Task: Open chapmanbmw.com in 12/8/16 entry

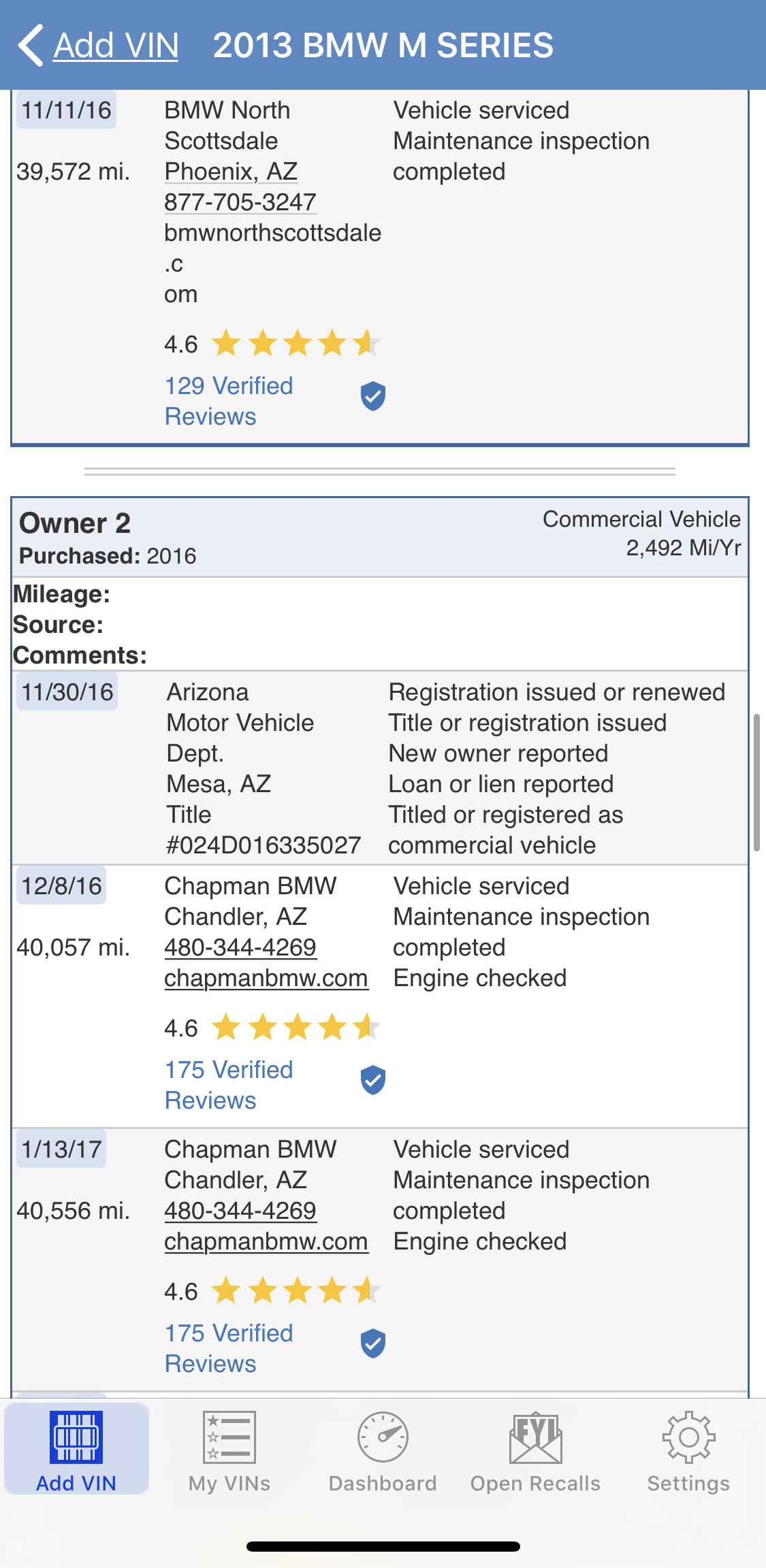Action: 266,978
